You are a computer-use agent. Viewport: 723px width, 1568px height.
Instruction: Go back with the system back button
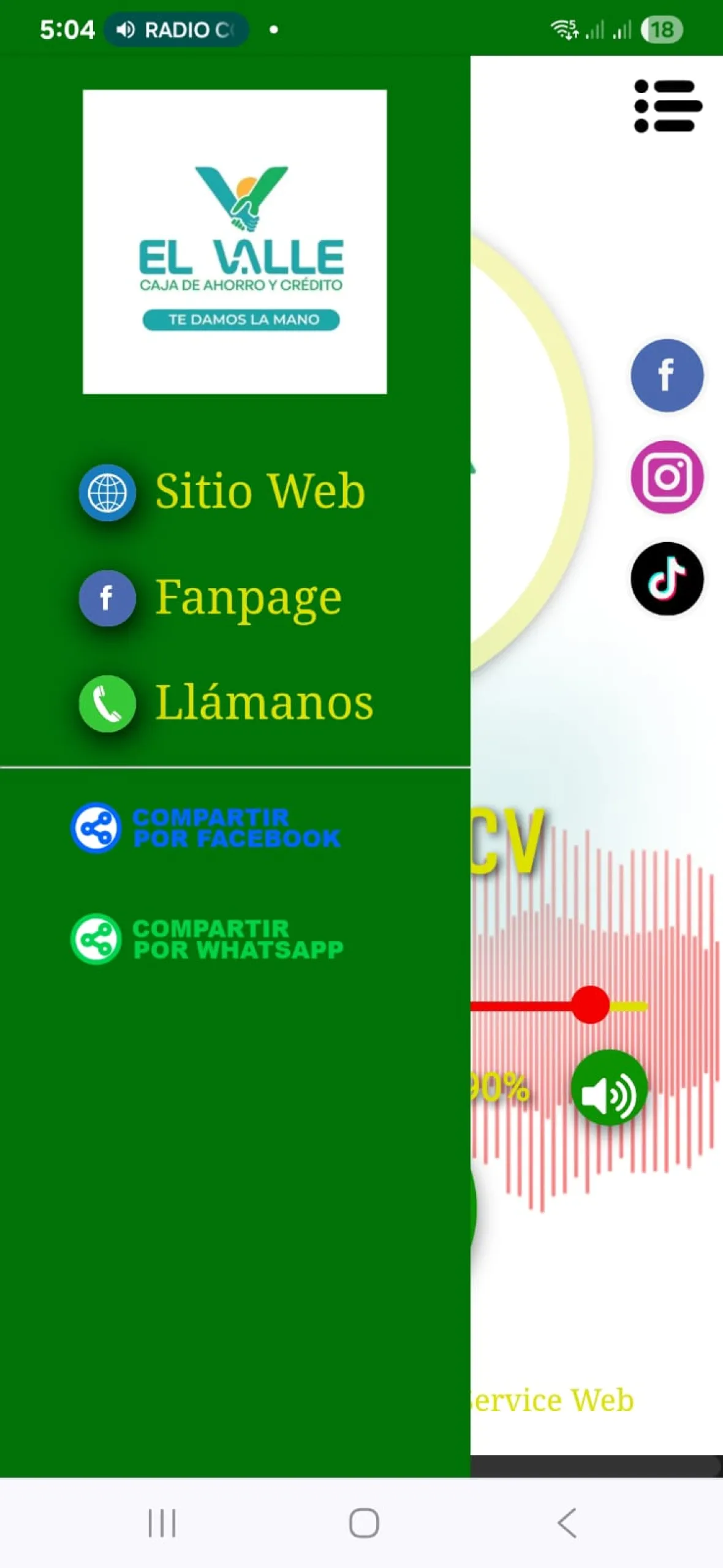(x=567, y=1523)
